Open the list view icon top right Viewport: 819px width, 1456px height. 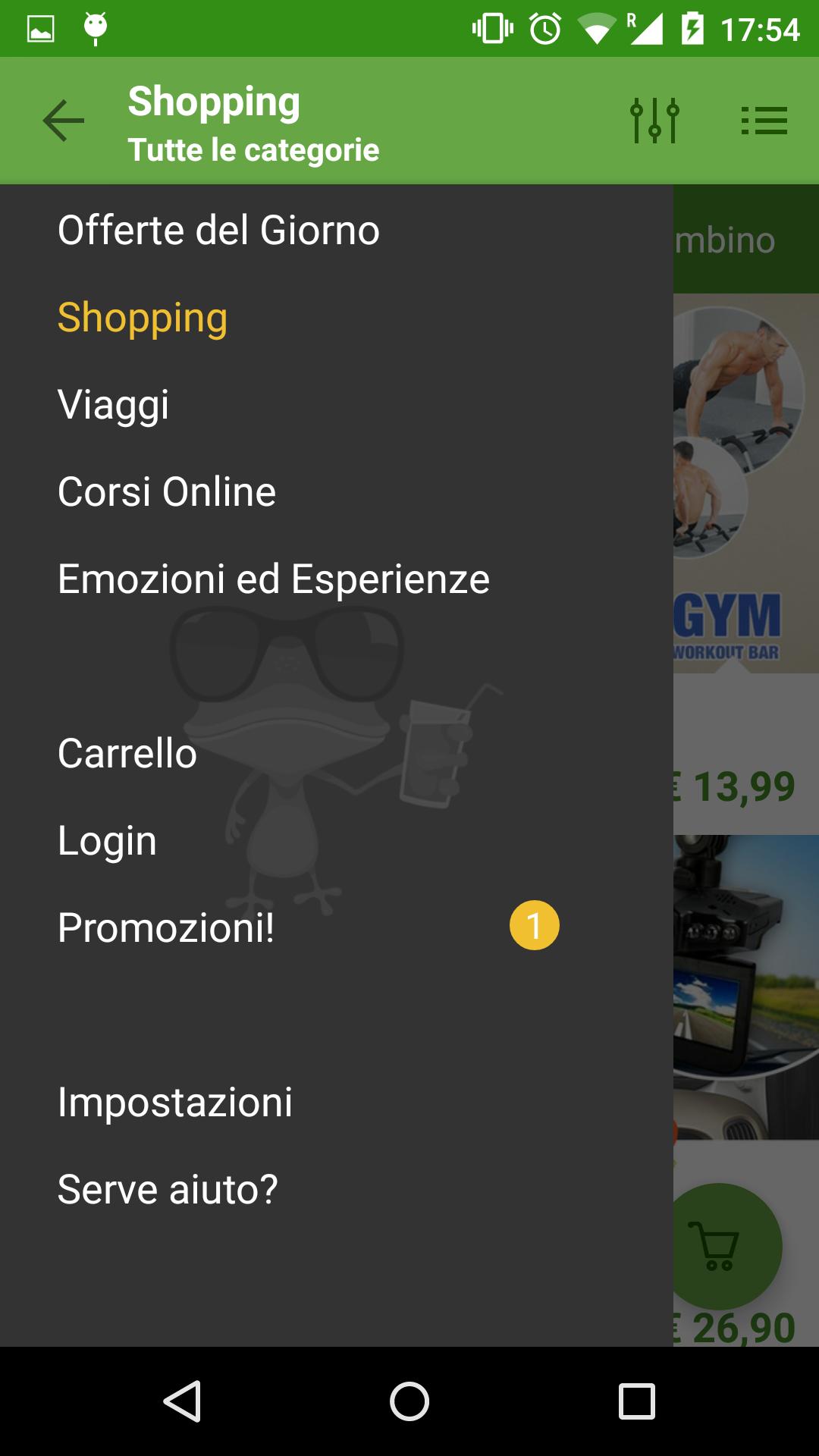pos(765,120)
